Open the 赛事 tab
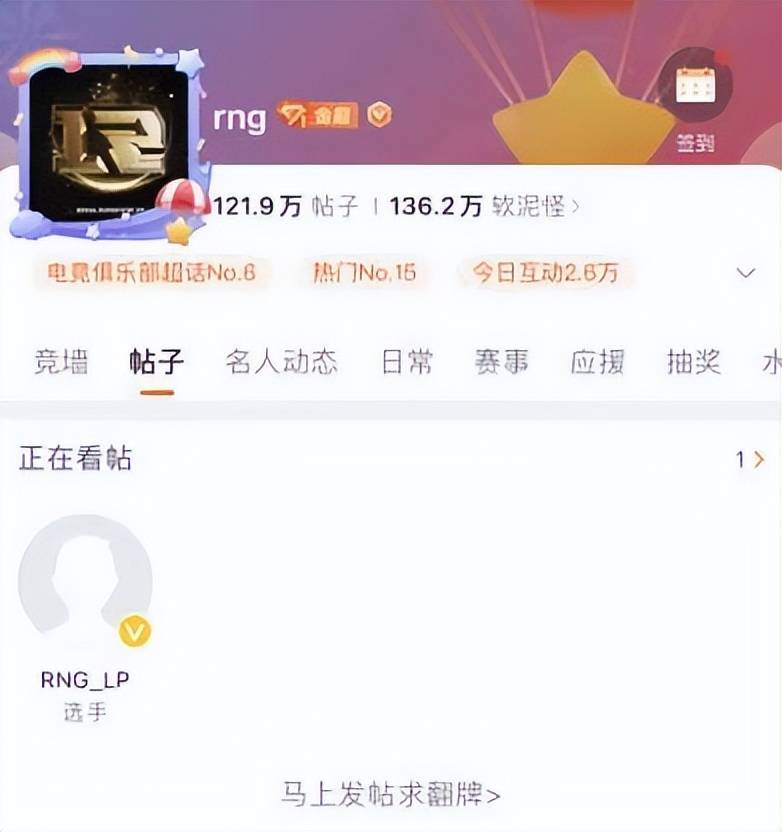This screenshot has width=782, height=832. point(501,362)
